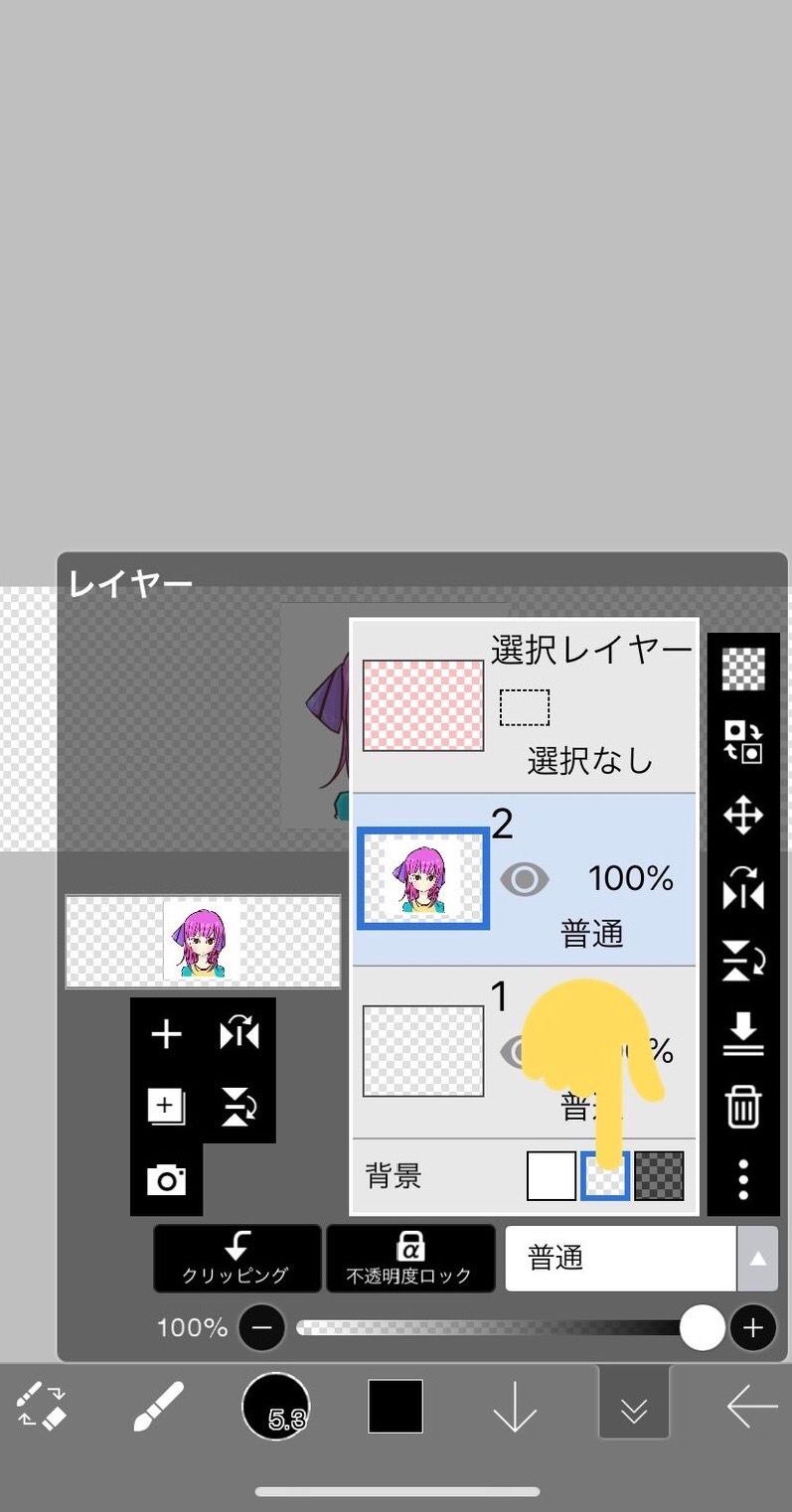Viewport: 792px width, 1512px height.
Task: Select layer 1 in the layer list
Action: [x=423, y=1051]
